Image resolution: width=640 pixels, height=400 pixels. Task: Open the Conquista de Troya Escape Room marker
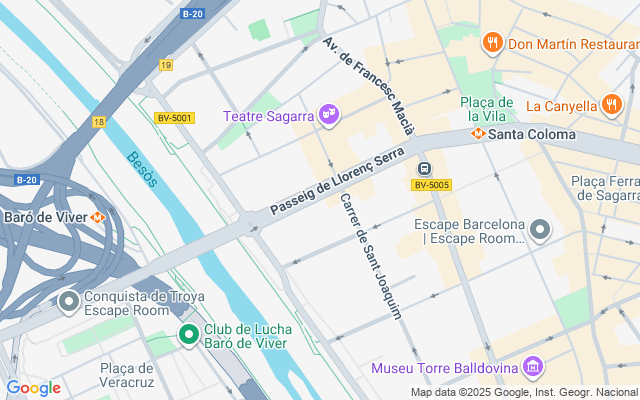tap(69, 300)
